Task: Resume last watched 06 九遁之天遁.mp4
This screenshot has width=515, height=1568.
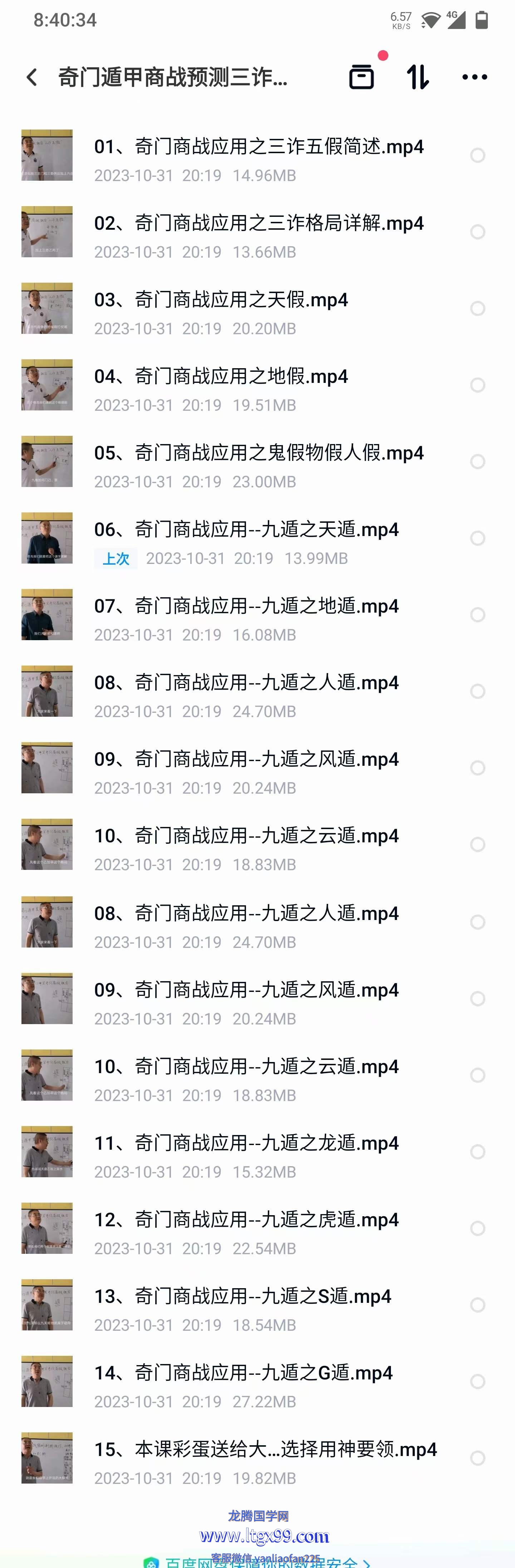Action: point(246,530)
